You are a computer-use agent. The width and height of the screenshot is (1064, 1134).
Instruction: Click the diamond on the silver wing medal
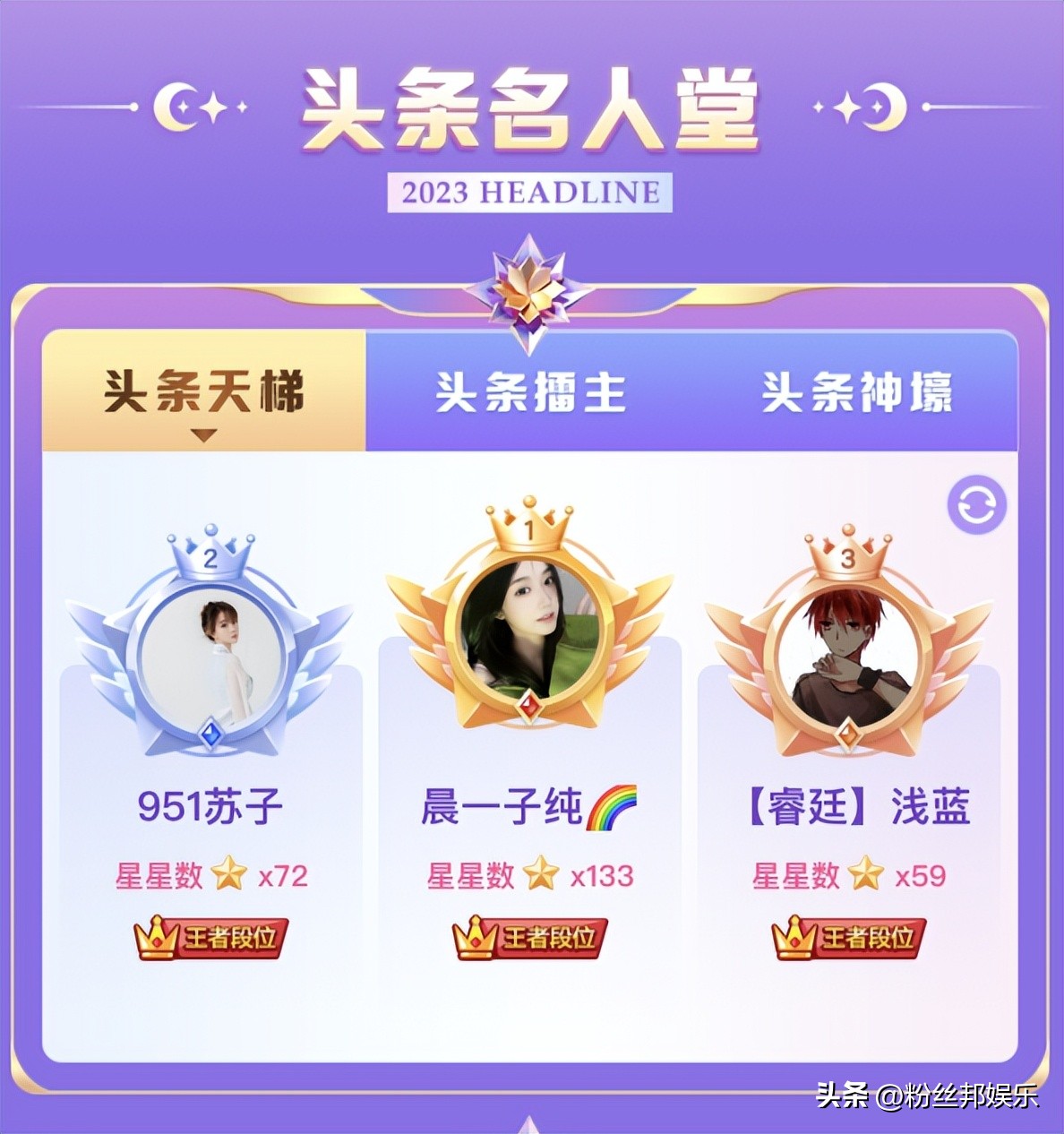(x=212, y=735)
